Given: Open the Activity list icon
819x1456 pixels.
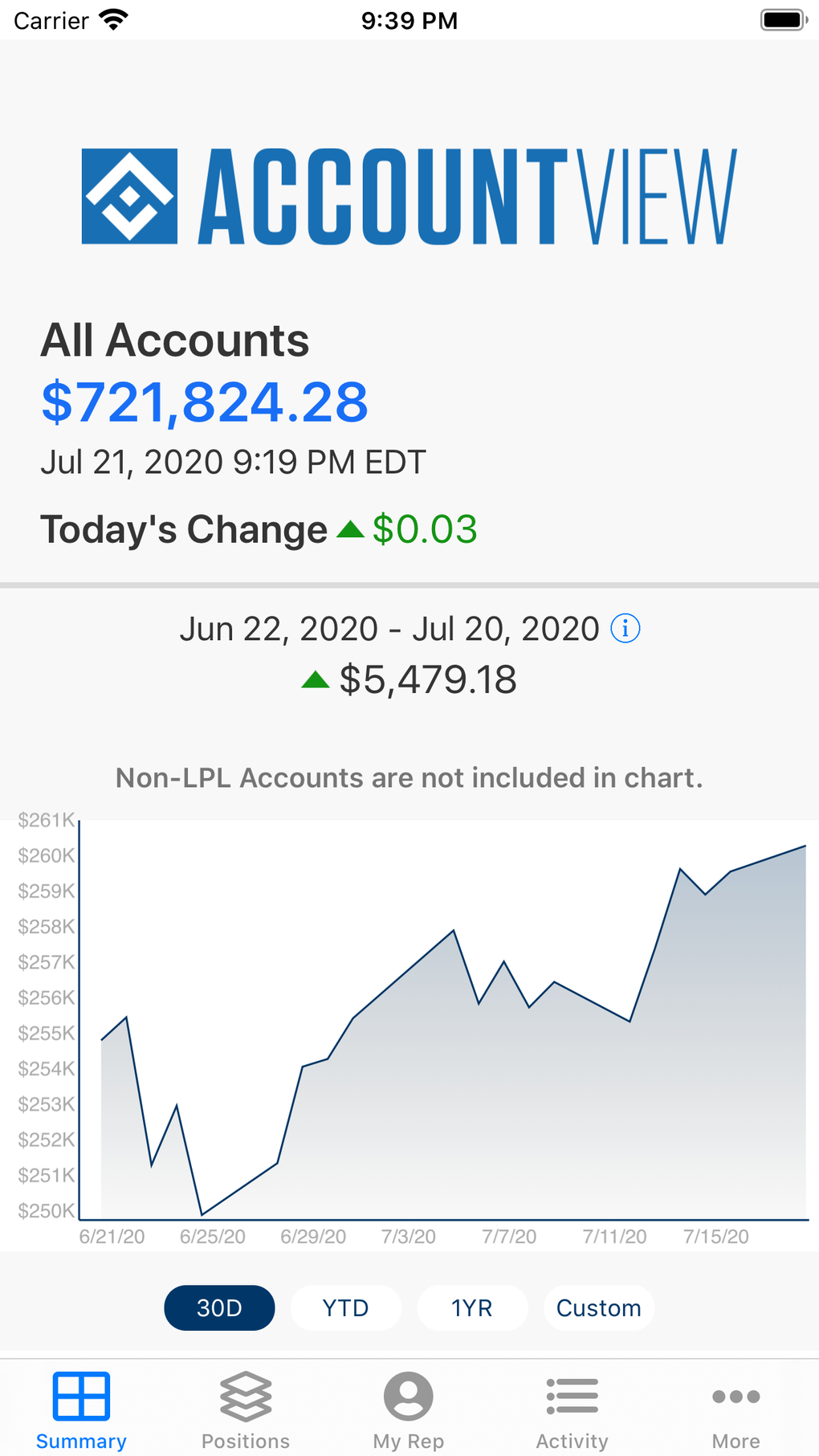Looking at the screenshot, I should coord(572,1396).
